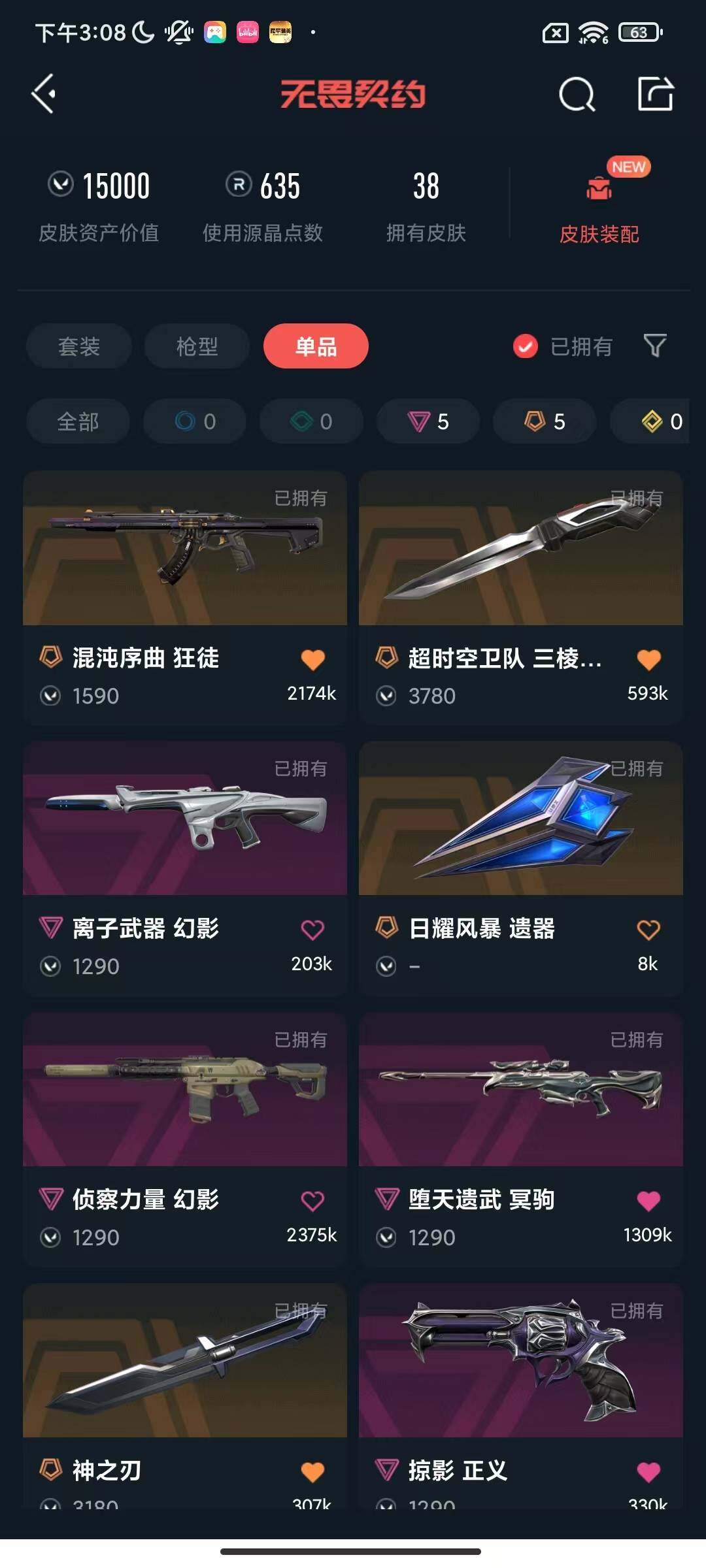Switch to the 枪型 tab

point(196,346)
